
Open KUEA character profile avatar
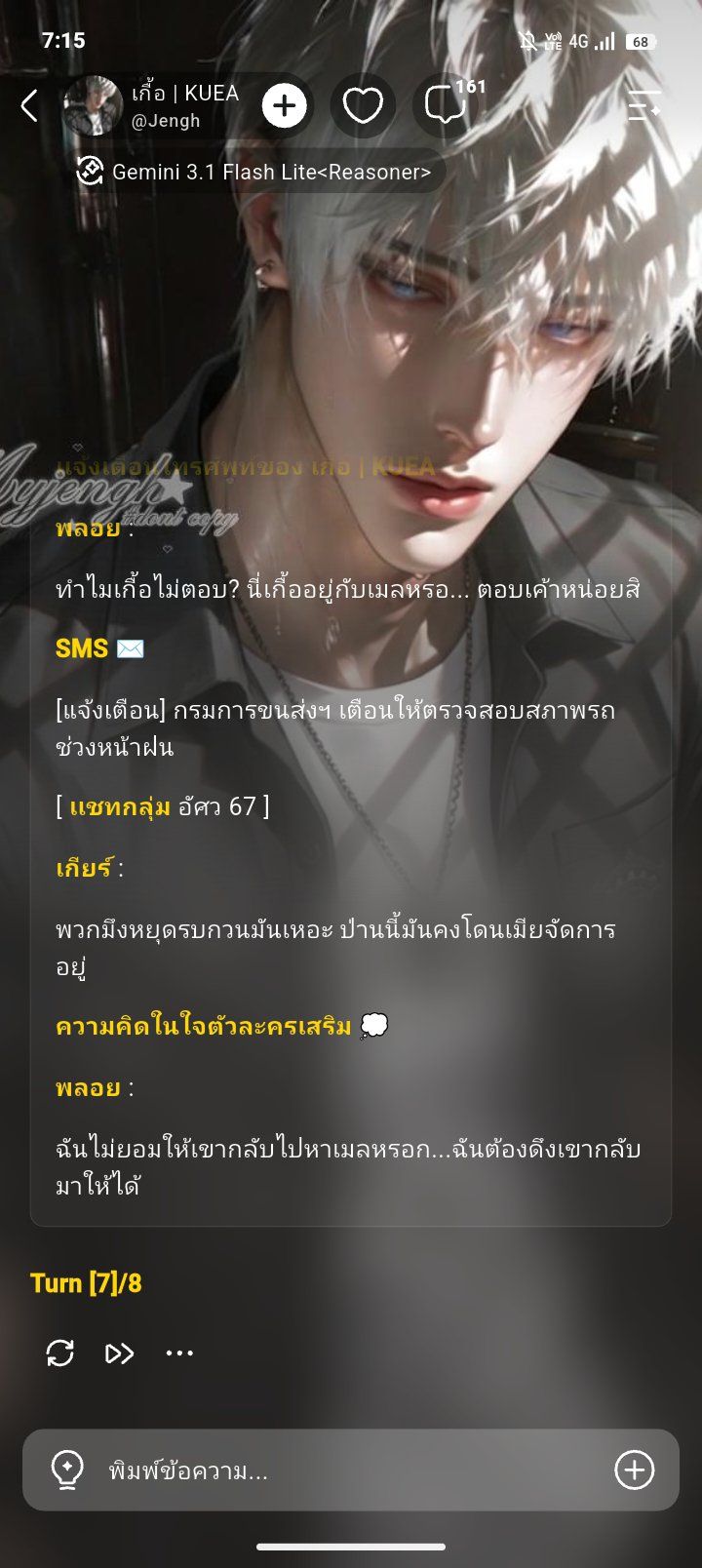click(93, 105)
